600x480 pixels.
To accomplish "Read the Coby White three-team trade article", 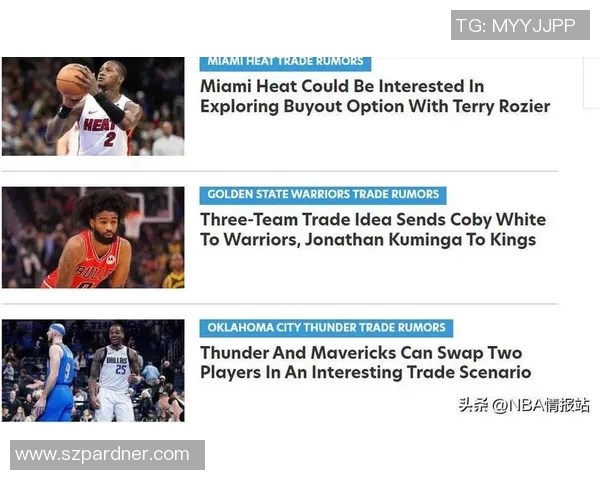I will 373,229.
